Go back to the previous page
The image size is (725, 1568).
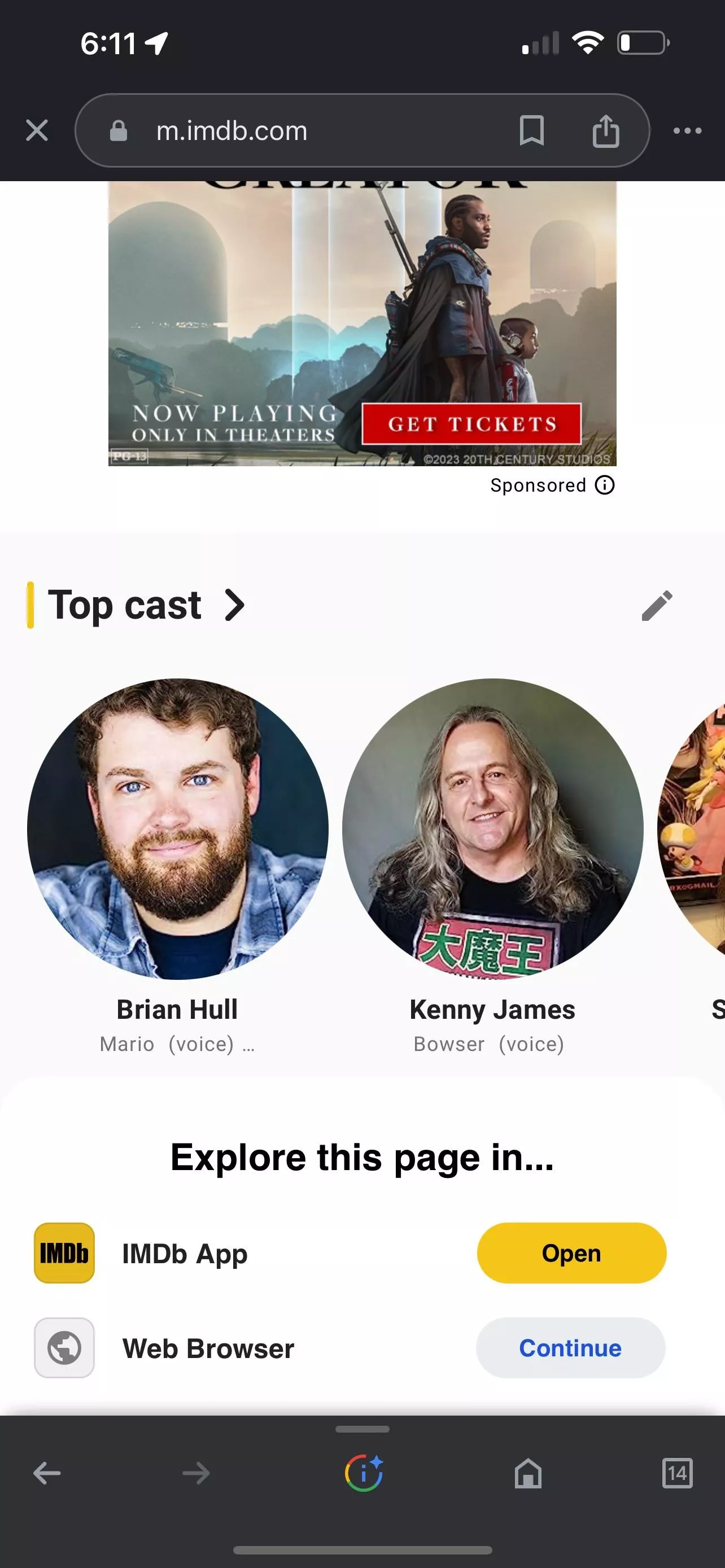[47, 1474]
